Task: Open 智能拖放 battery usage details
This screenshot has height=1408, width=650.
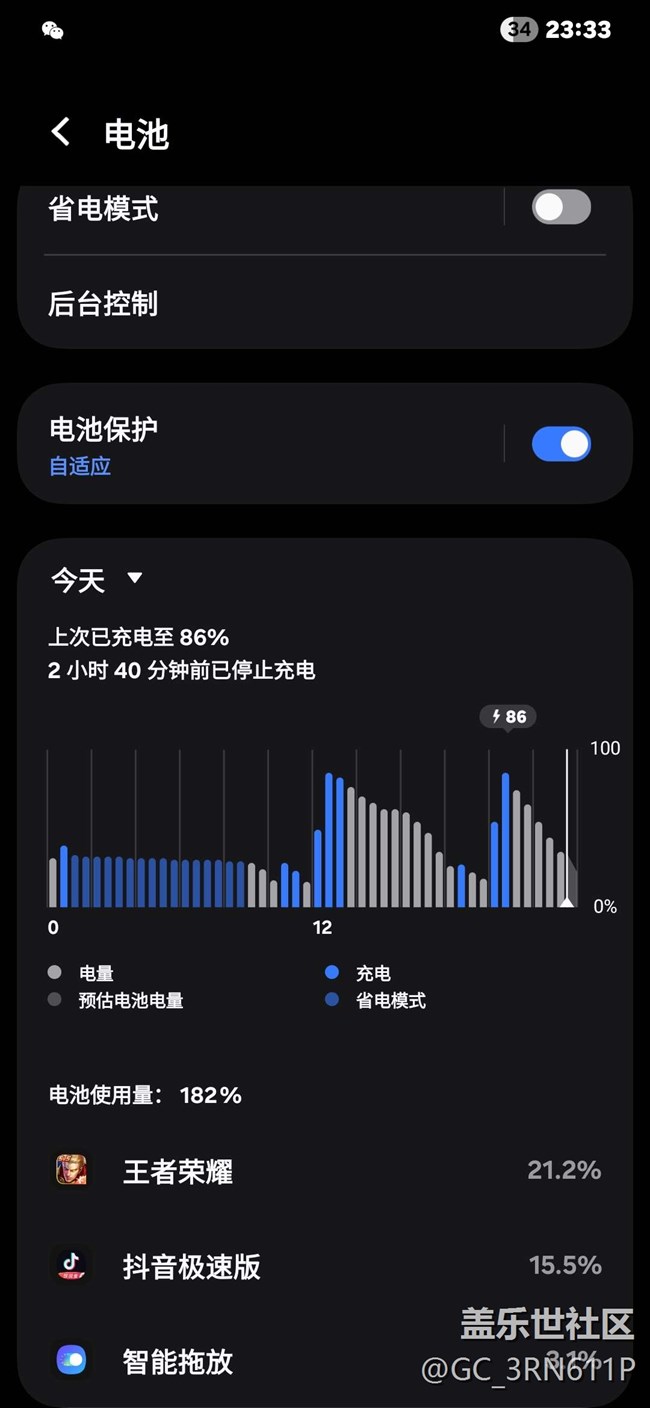Action: tap(325, 1361)
